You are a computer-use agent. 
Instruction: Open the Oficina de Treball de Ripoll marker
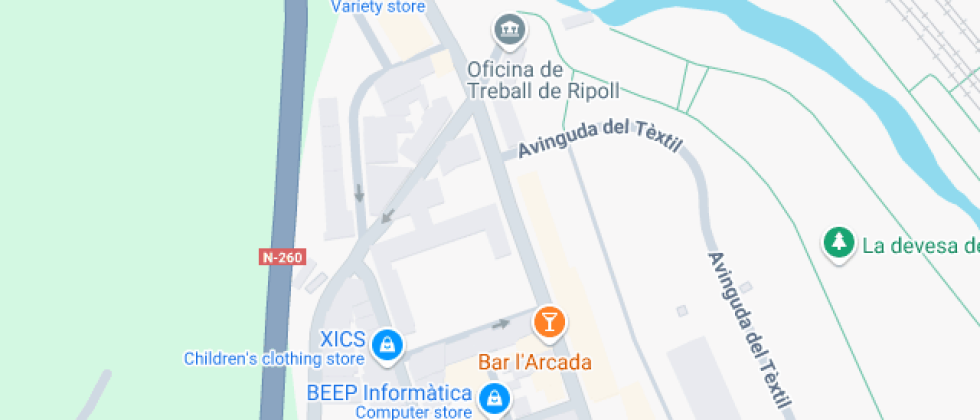click(x=511, y=30)
